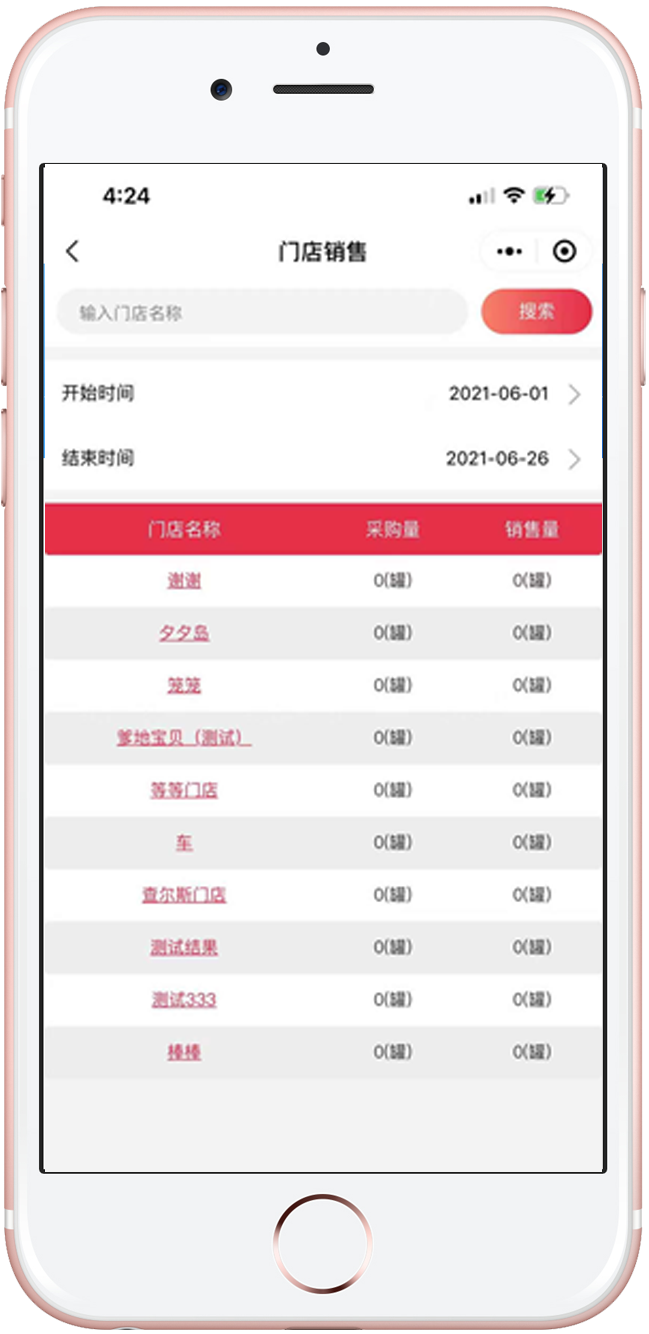The height and width of the screenshot is (1334, 649).
Task: Open store 夕夕岛 link
Action: (184, 633)
